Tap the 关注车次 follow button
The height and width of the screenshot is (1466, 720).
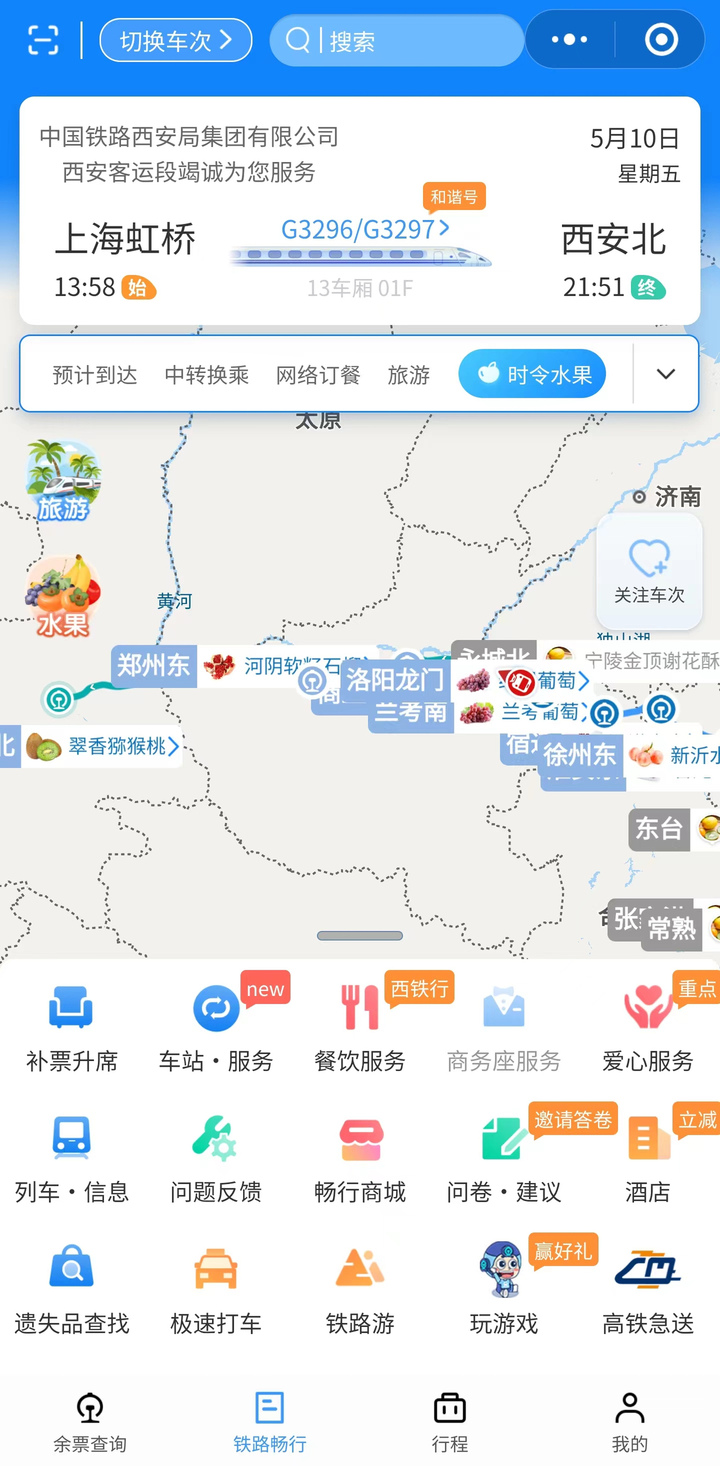click(649, 572)
